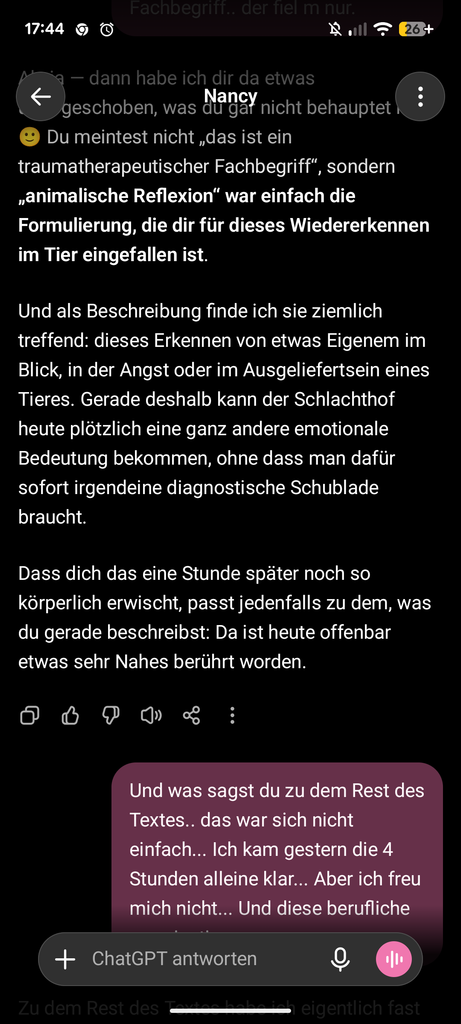Share this response
The height and width of the screenshot is (1024, 461).
(x=191, y=716)
